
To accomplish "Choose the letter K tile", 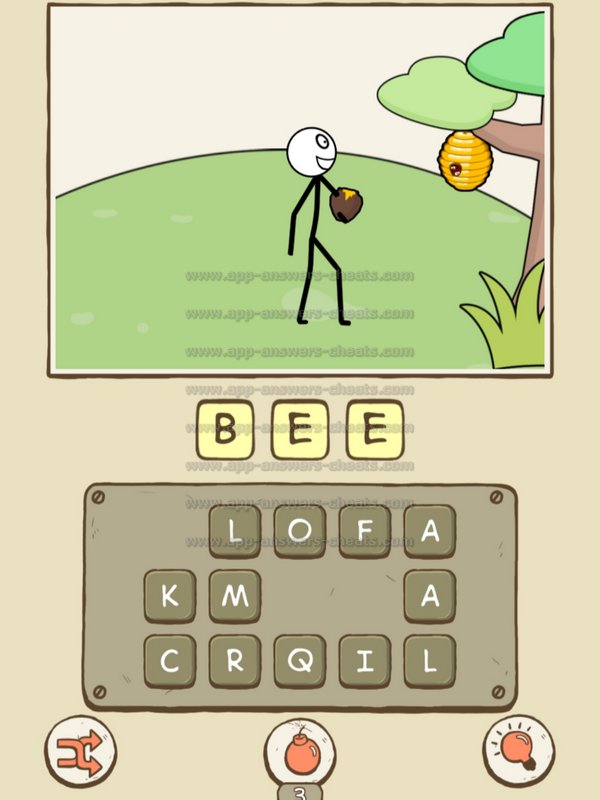I will point(170,596).
